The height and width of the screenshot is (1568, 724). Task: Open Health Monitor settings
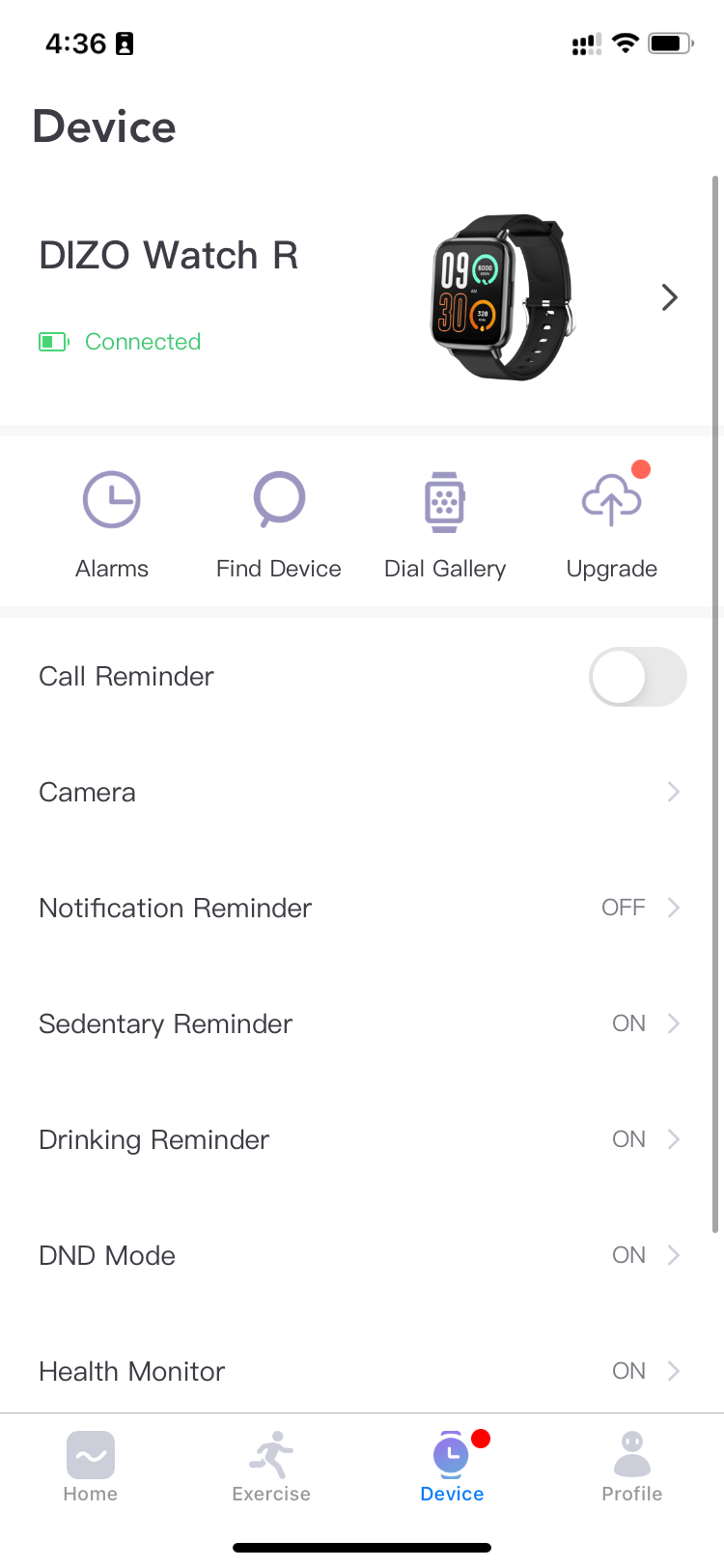361,1372
